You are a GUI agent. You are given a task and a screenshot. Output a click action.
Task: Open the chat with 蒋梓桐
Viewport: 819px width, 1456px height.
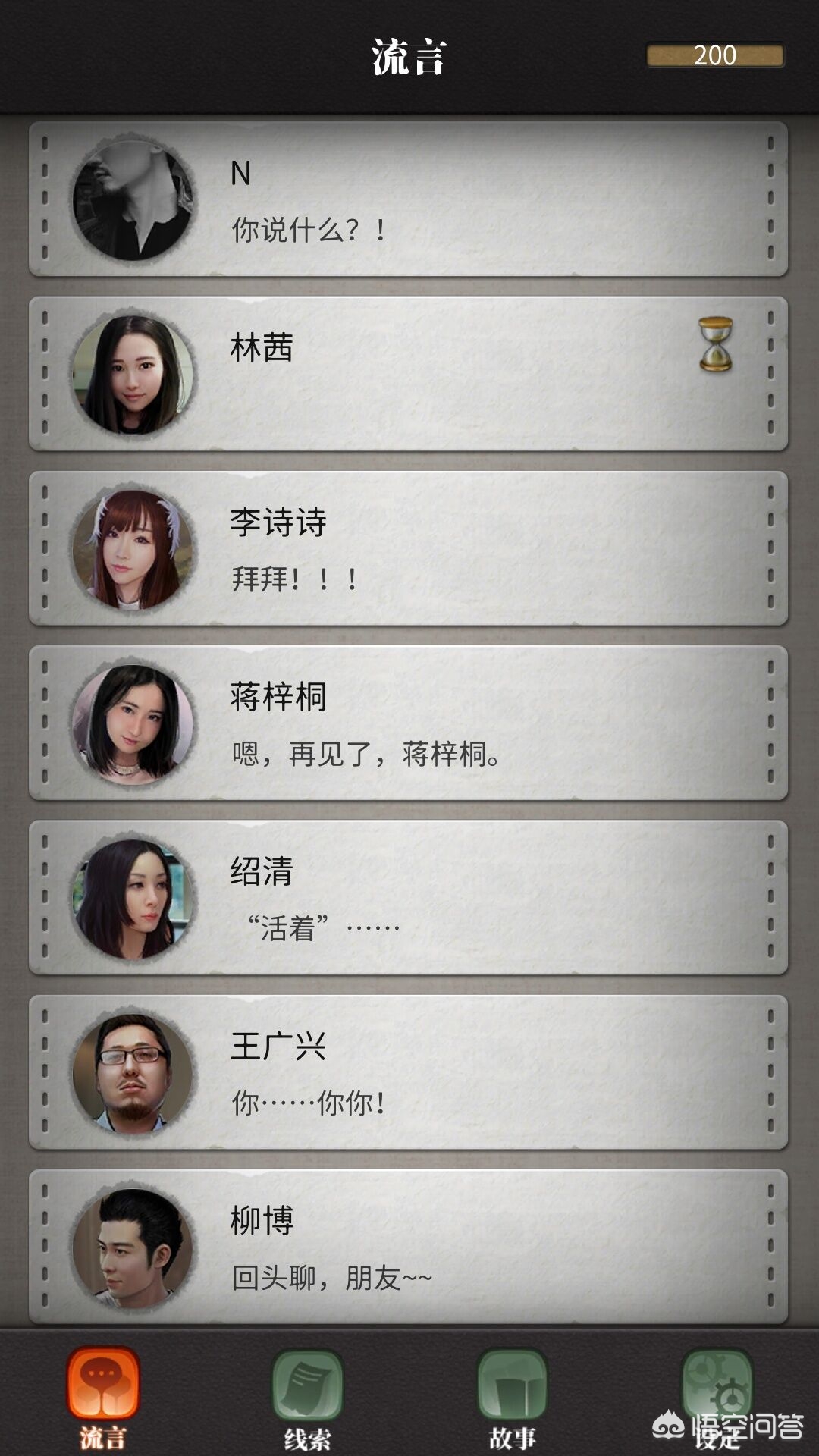[408, 723]
